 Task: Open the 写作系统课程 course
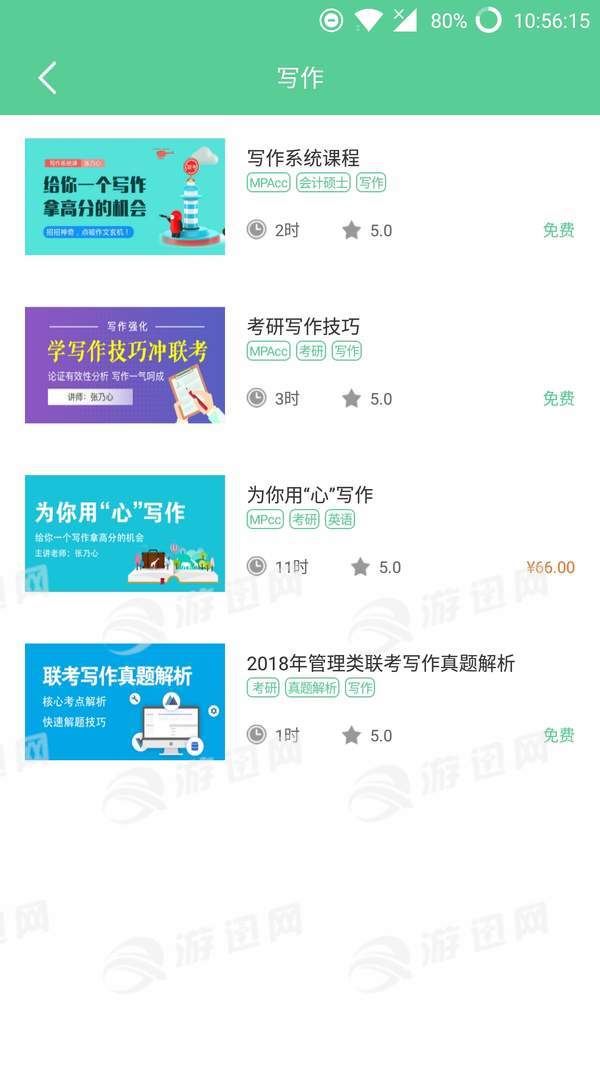(x=303, y=158)
